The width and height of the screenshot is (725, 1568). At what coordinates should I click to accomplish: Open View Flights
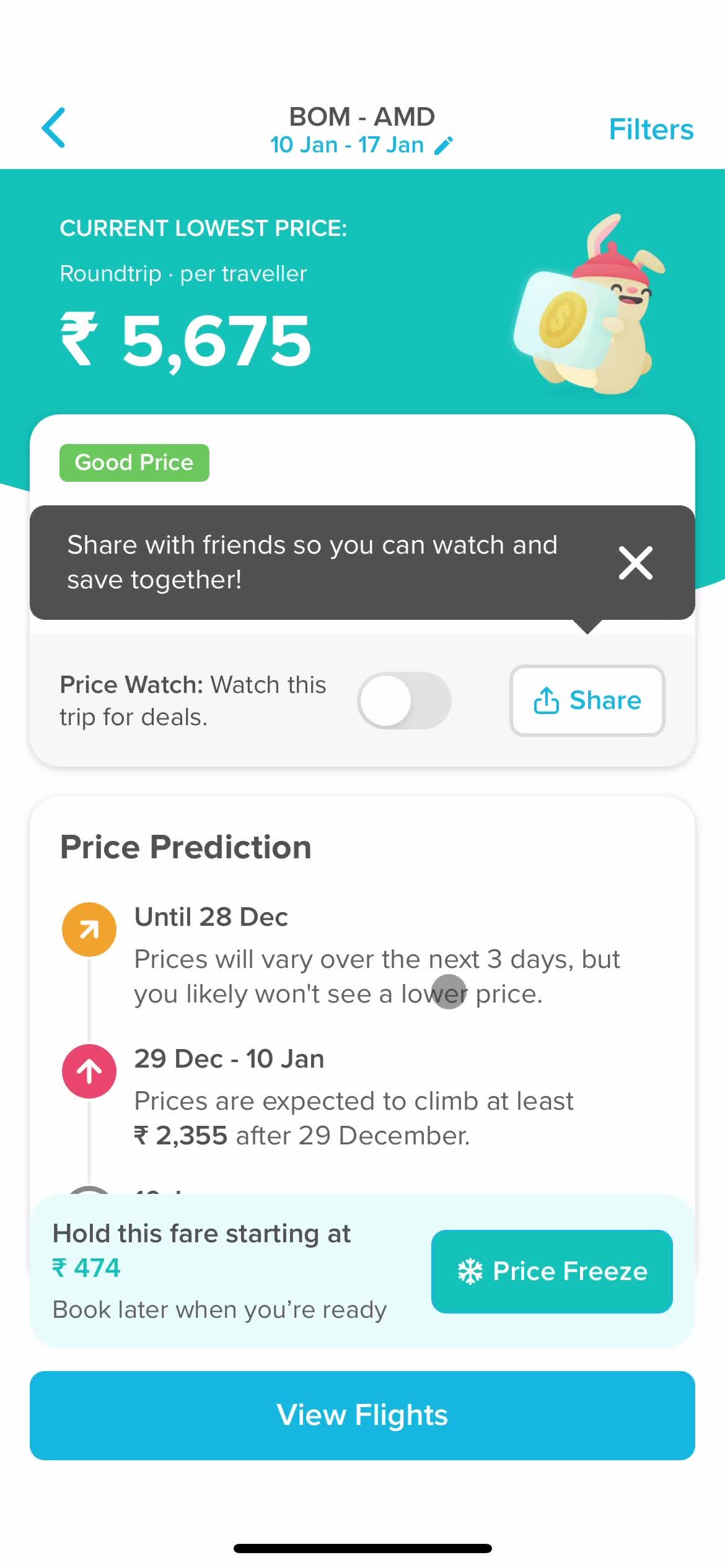(362, 1415)
